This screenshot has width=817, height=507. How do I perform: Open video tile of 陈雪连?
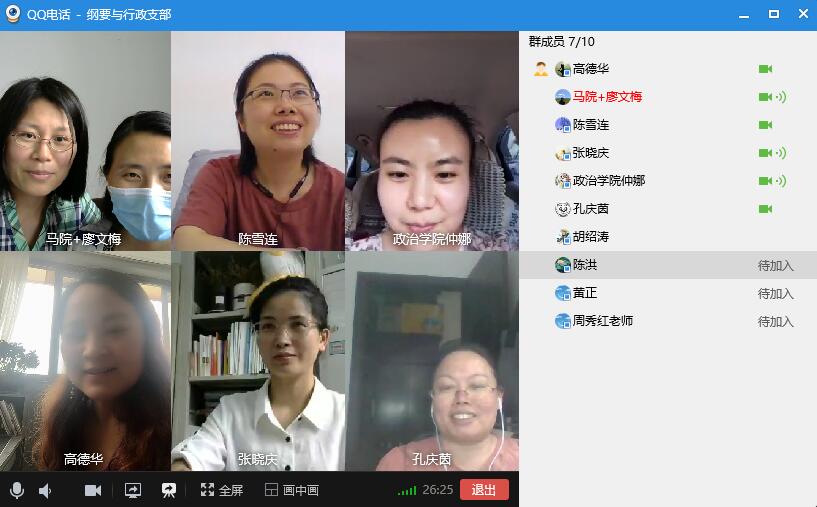[x=258, y=140]
